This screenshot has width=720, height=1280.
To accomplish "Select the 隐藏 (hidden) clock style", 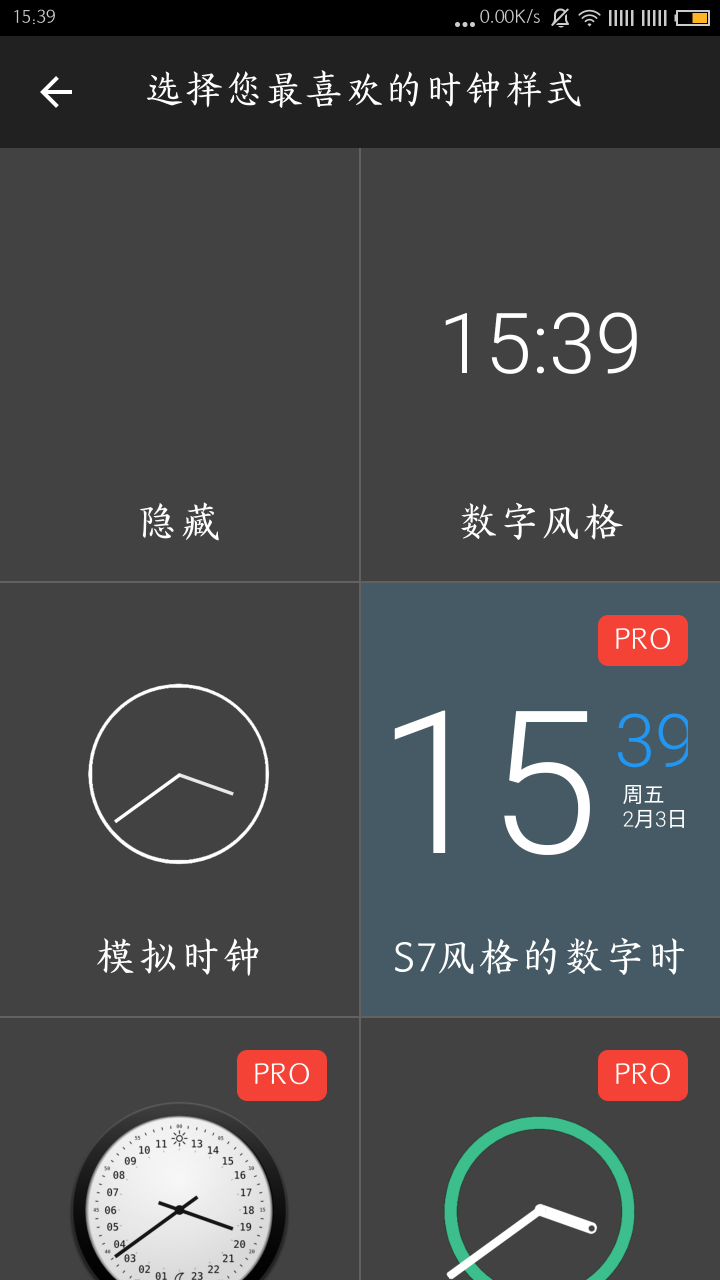I will point(179,366).
